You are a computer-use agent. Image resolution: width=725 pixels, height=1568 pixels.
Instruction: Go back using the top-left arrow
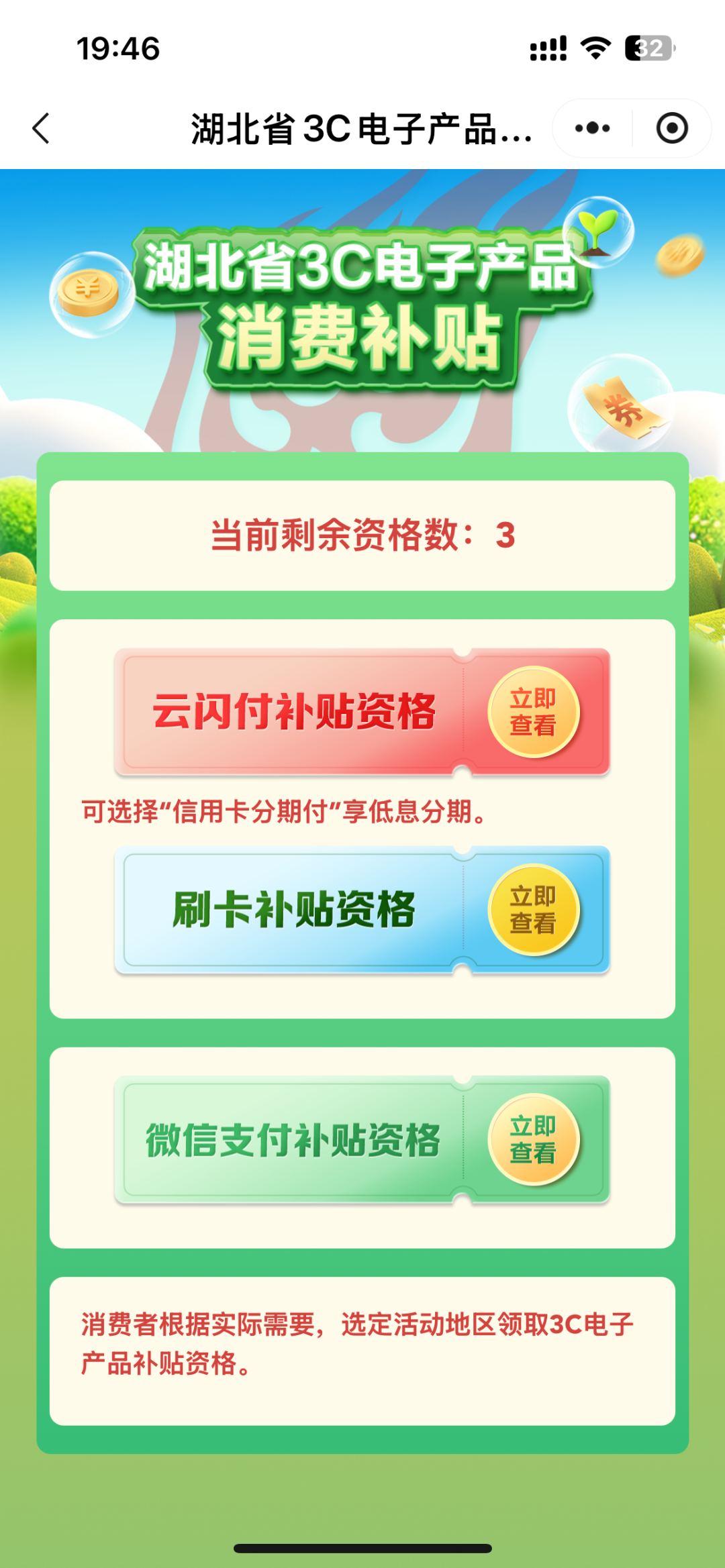[42, 128]
